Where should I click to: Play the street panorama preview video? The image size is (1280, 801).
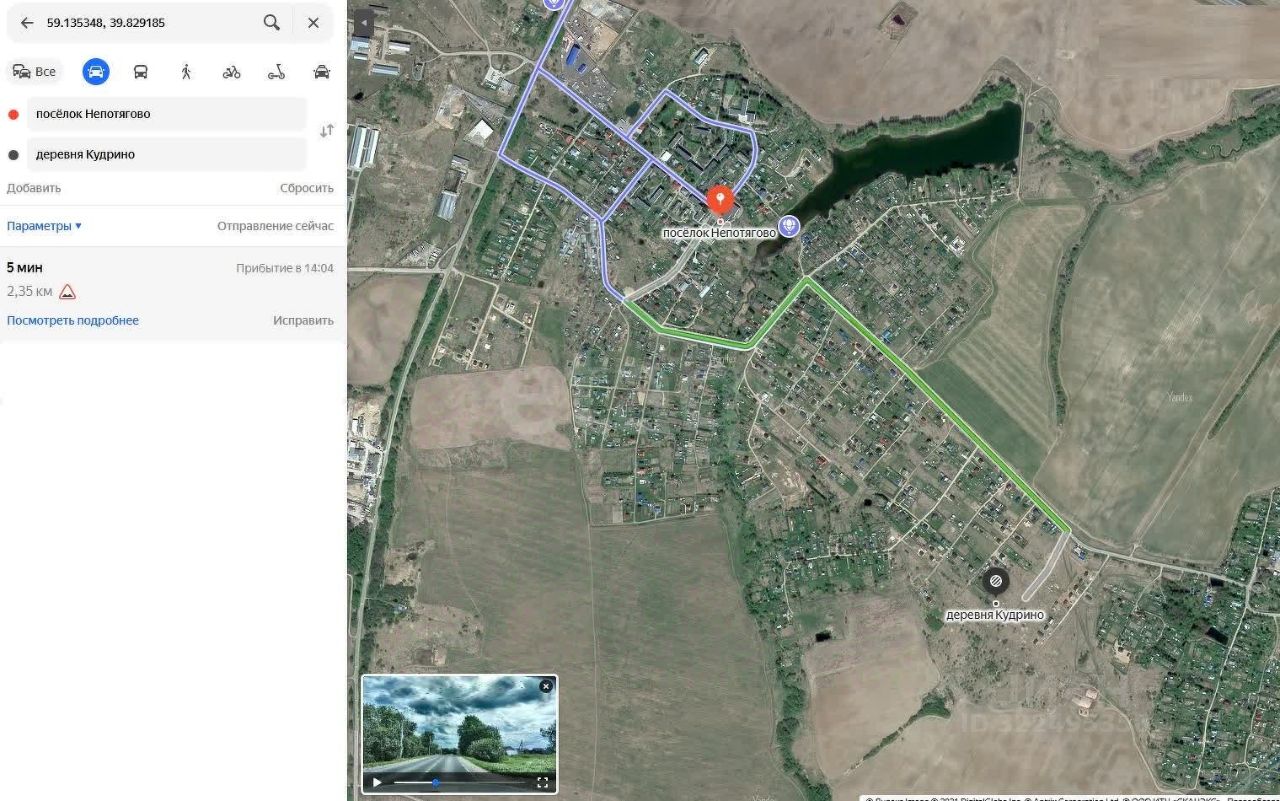pyautogui.click(x=376, y=782)
